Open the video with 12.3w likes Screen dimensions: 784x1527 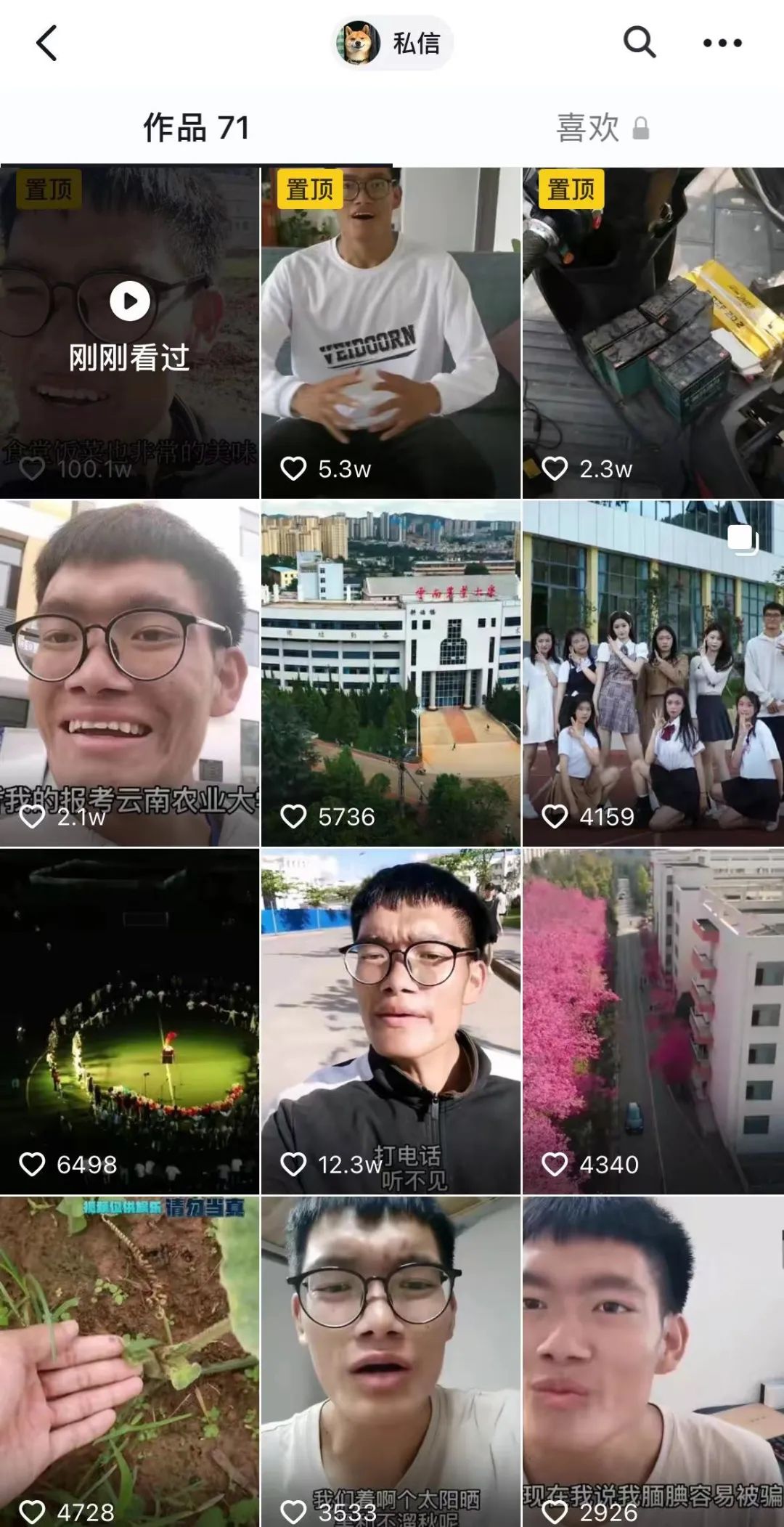click(391, 1021)
